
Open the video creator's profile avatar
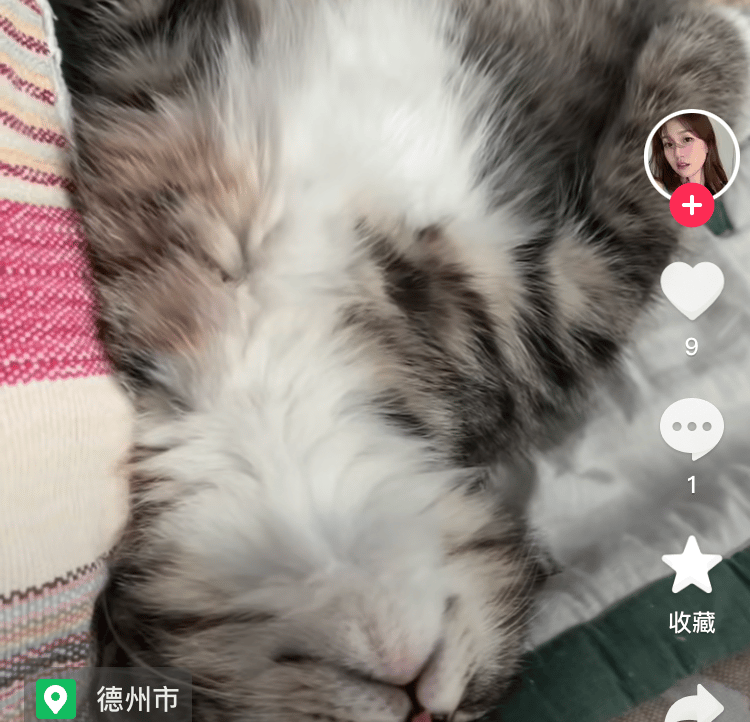pyautogui.click(x=691, y=153)
